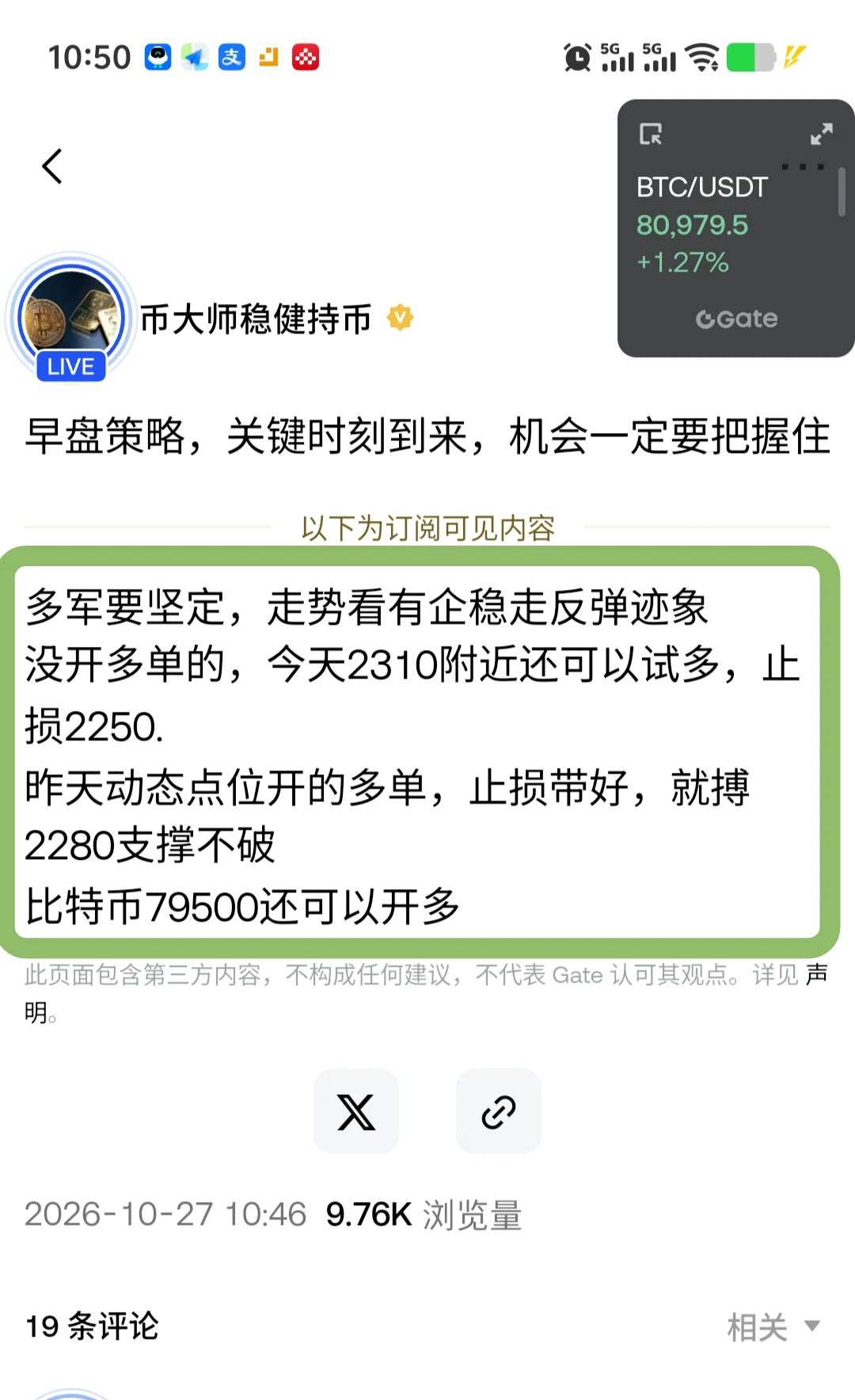Open the 声明 disclaimer link
The image size is (855, 1400).
[x=816, y=974]
